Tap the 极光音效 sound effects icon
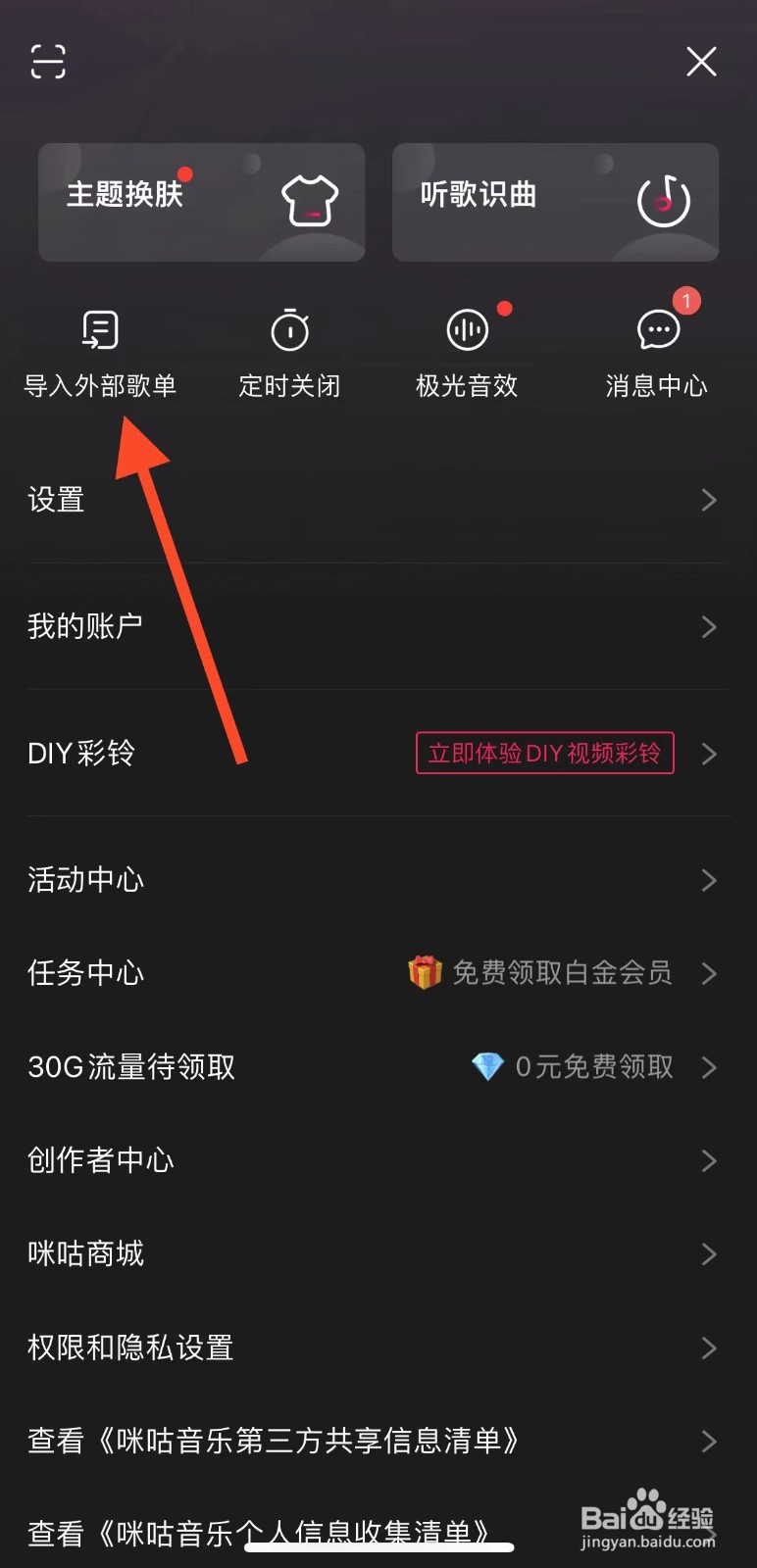757x1568 pixels. tap(466, 330)
